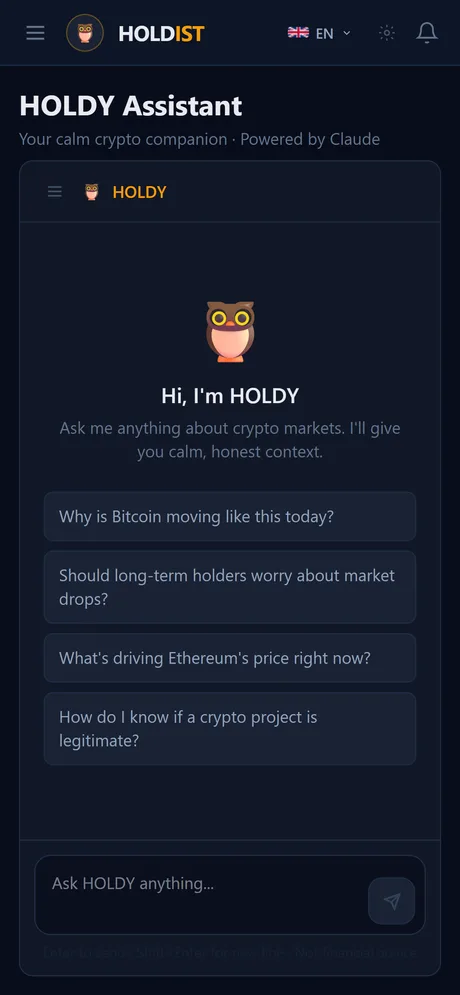The image size is (460, 995).
Task: Focus the Ask HOLDY anything field
Action: (200, 895)
